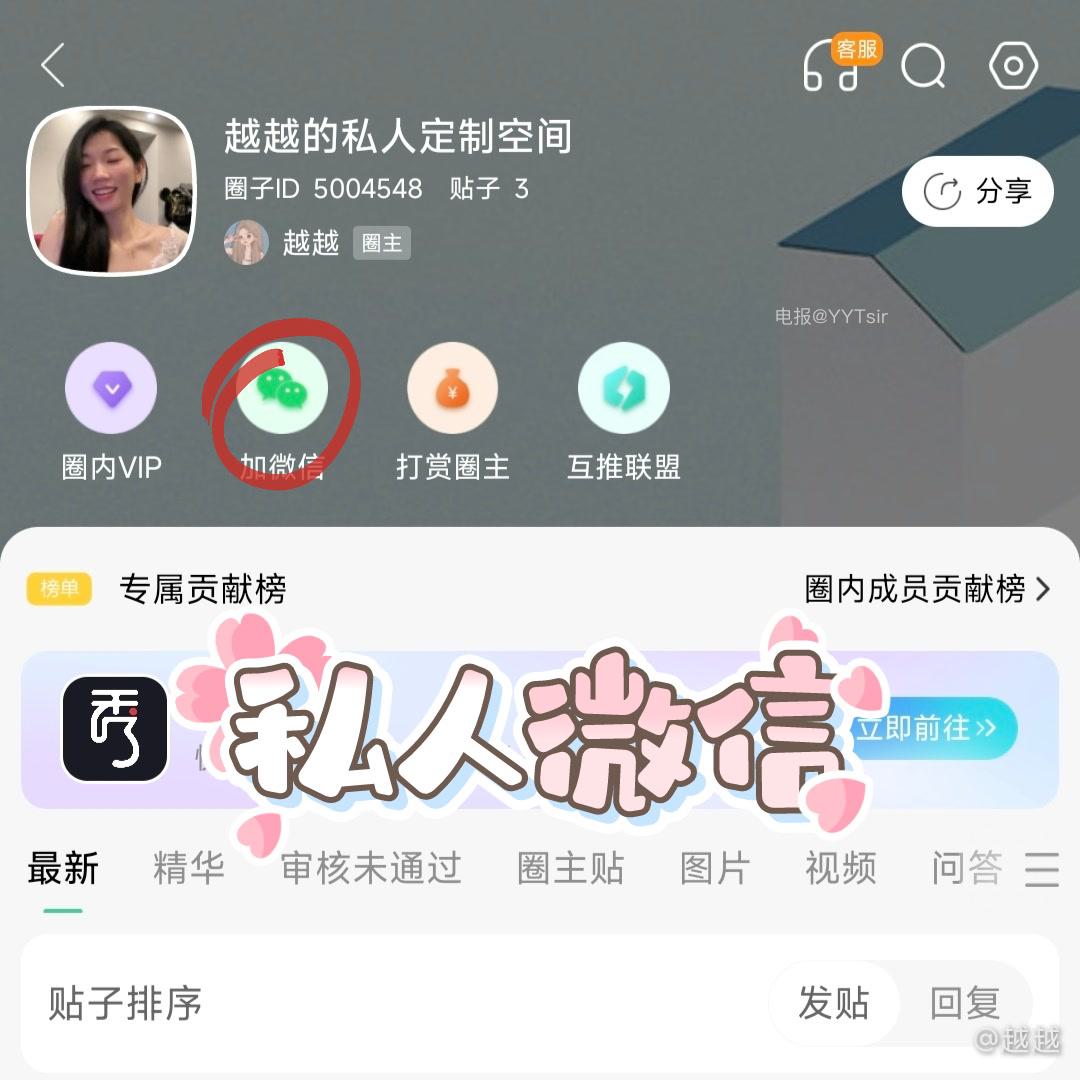Select the 最新 tab
The height and width of the screenshot is (1080, 1080).
coord(63,868)
